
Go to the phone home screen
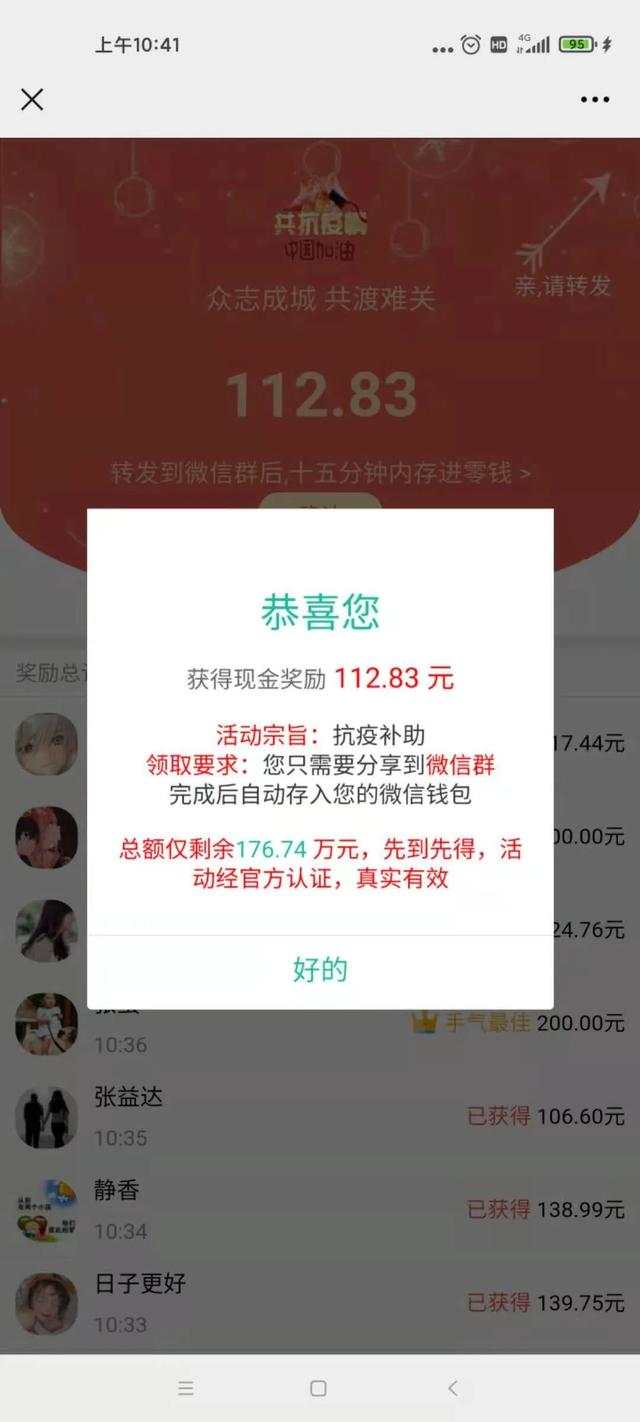pyautogui.click(x=318, y=1388)
